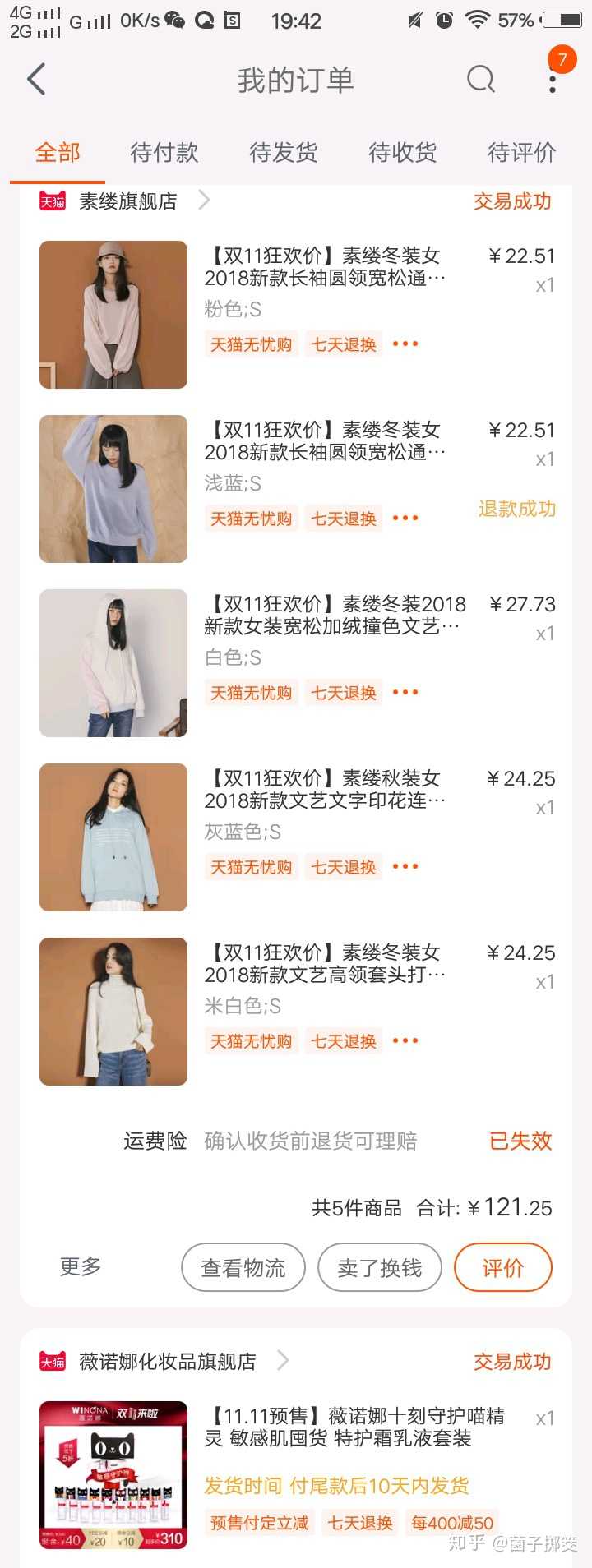Show the 待评价 tab
The image size is (592, 1568).
[x=521, y=152]
